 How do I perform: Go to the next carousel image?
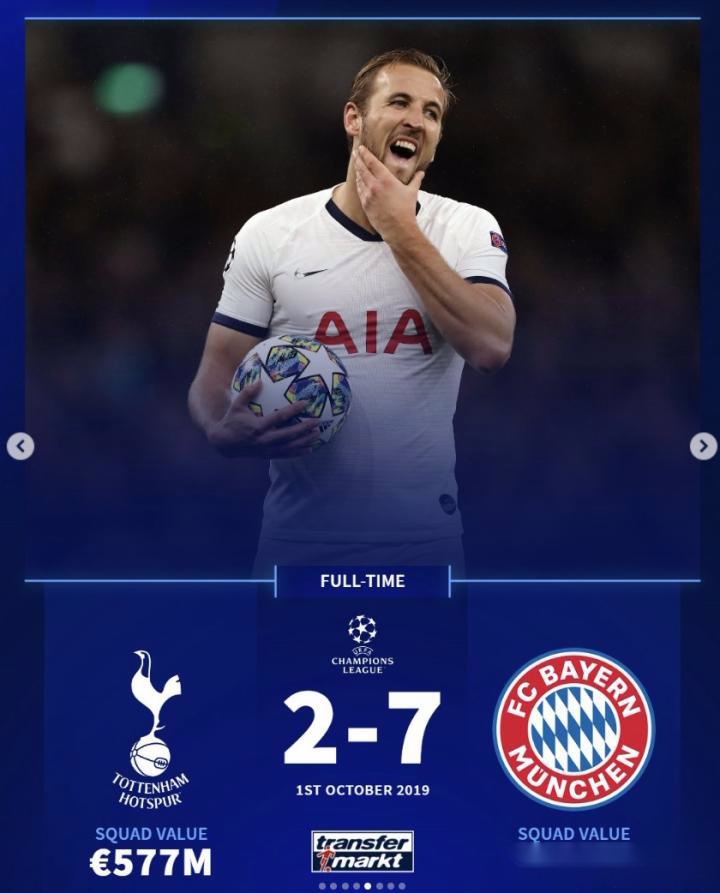(x=703, y=446)
